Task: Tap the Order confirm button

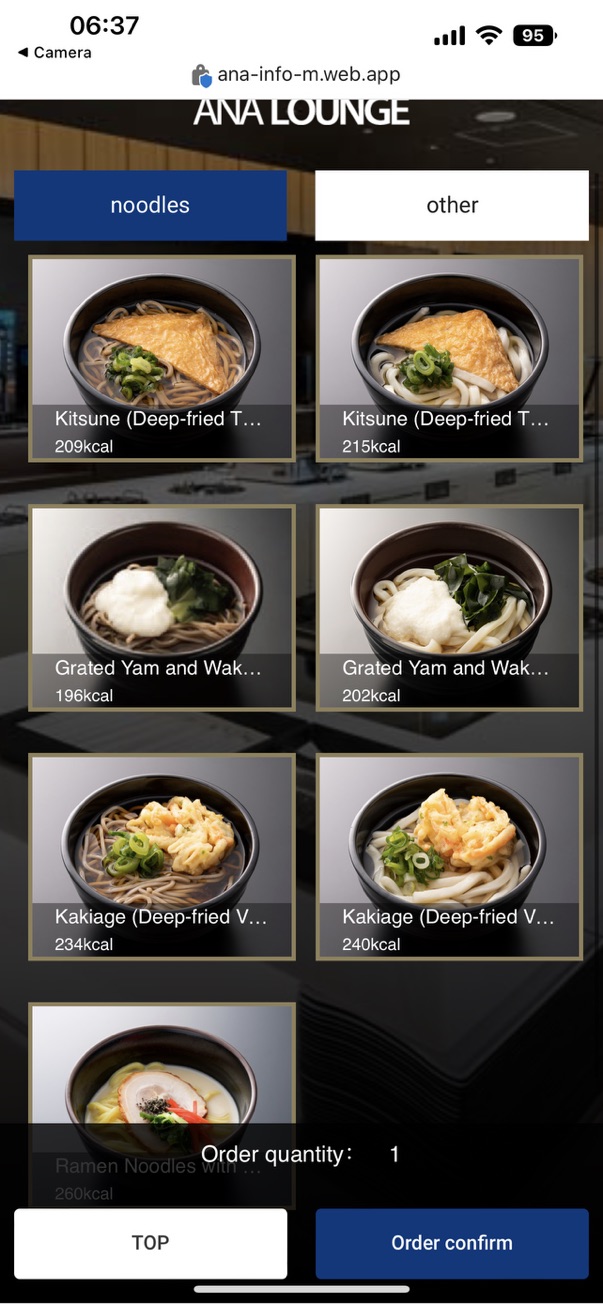Action: coord(452,1243)
